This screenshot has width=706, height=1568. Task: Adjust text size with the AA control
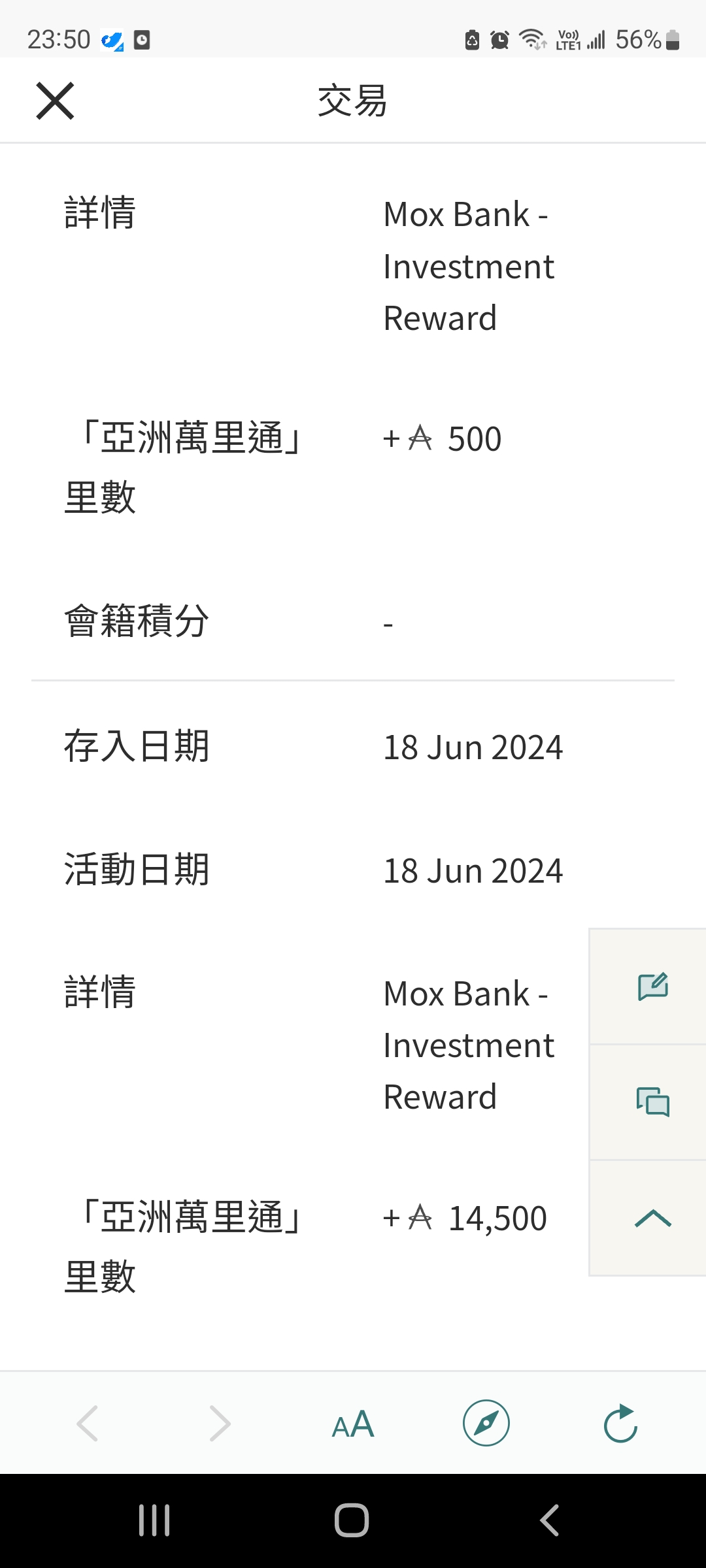pyautogui.click(x=352, y=1424)
